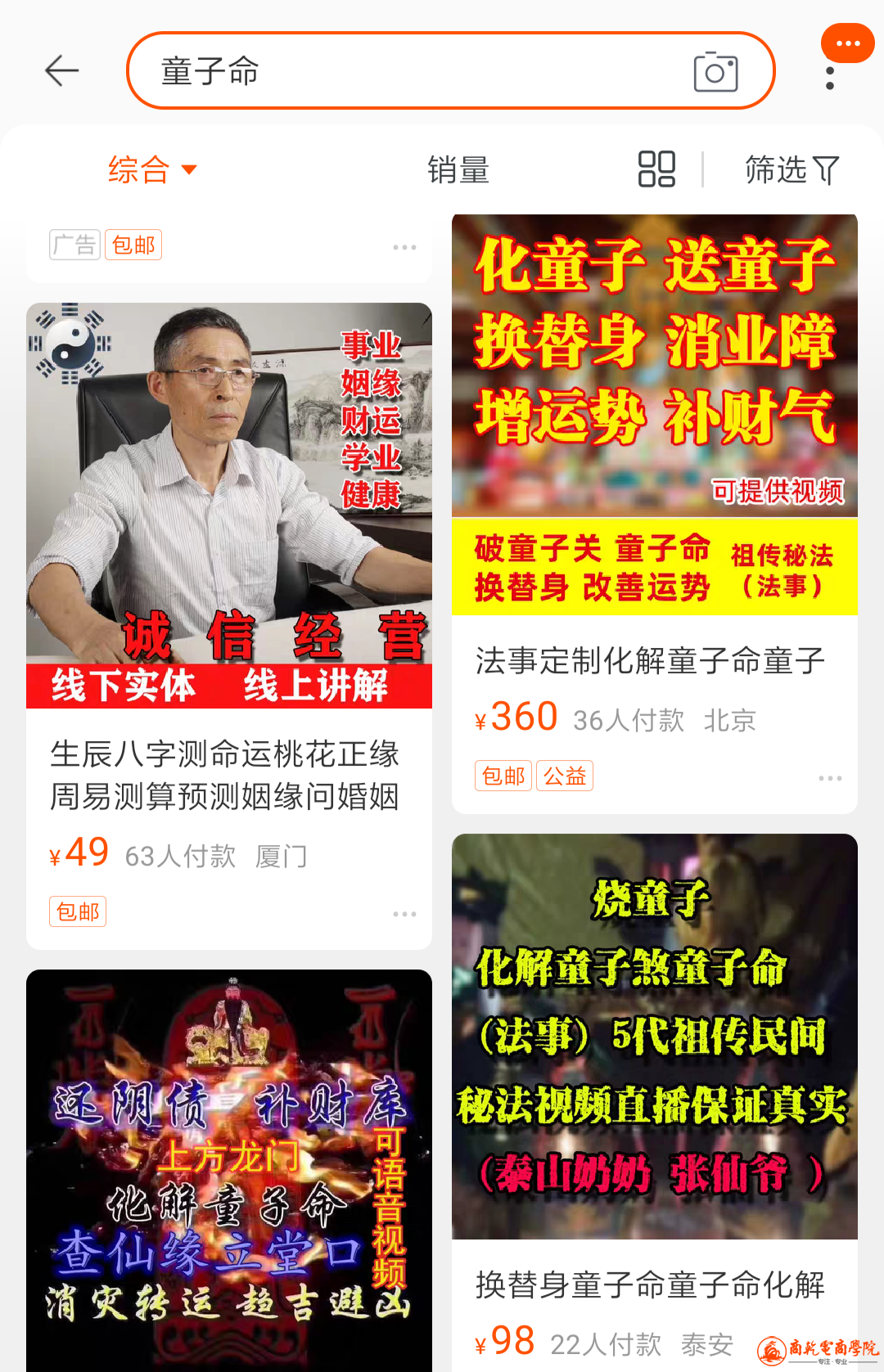884x1372 pixels.
Task: Show more options for the ¥49 item
Action: pos(404,914)
